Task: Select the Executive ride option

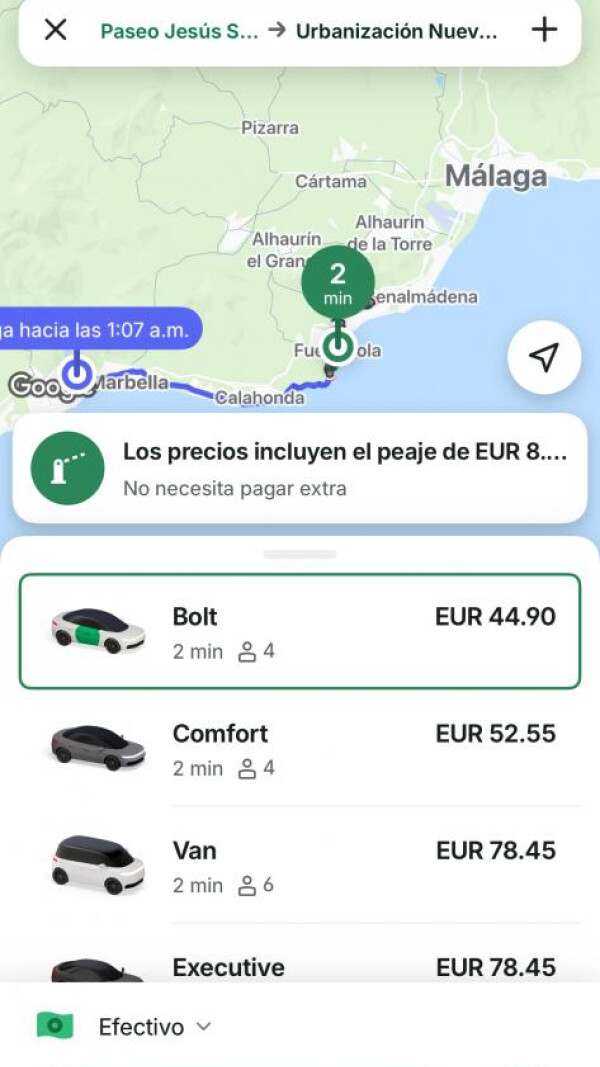Action: [x=300, y=966]
